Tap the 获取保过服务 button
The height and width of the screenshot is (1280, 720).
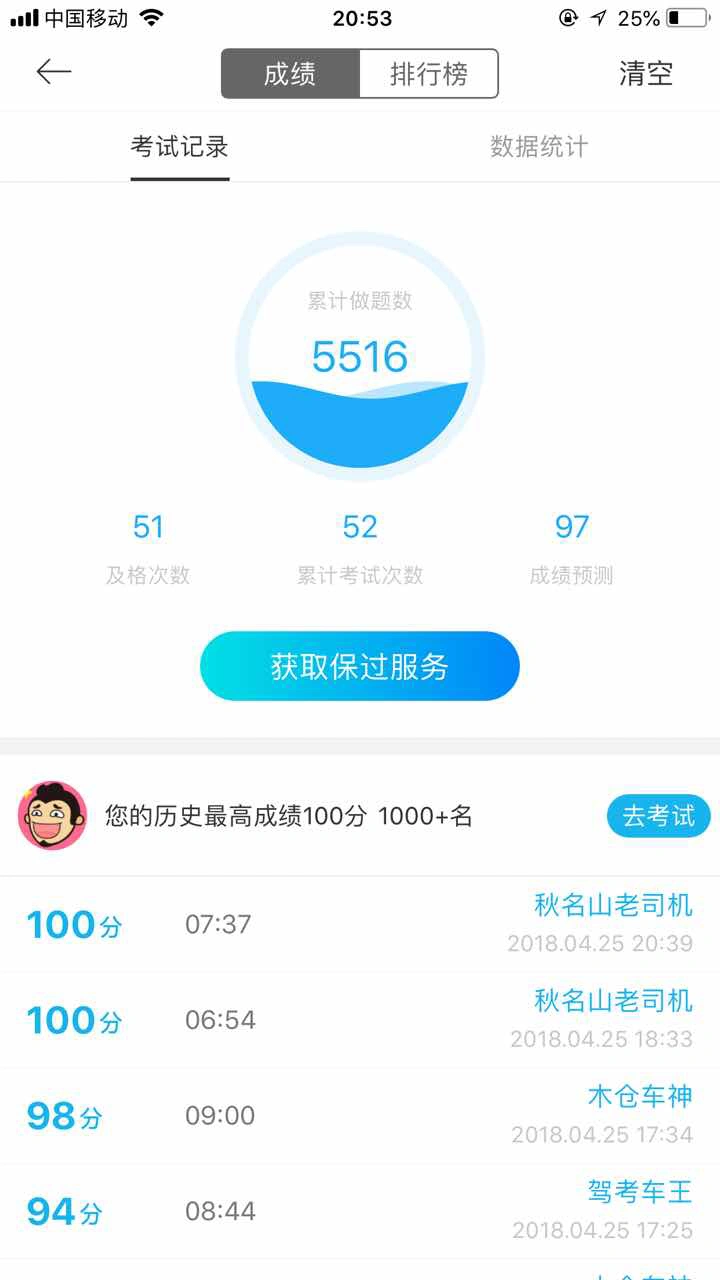(360, 666)
